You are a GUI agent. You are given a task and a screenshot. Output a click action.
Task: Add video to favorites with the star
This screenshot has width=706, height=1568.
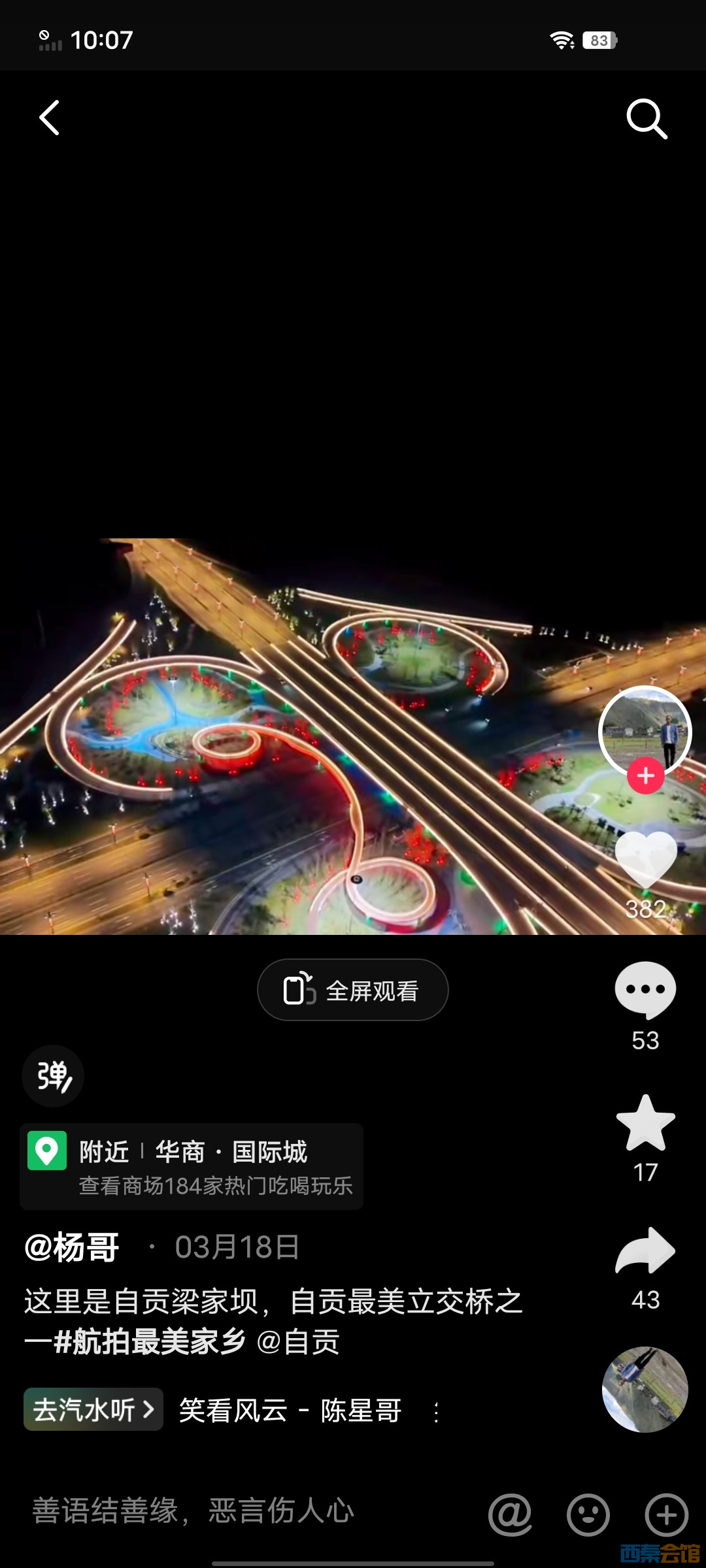click(645, 1124)
